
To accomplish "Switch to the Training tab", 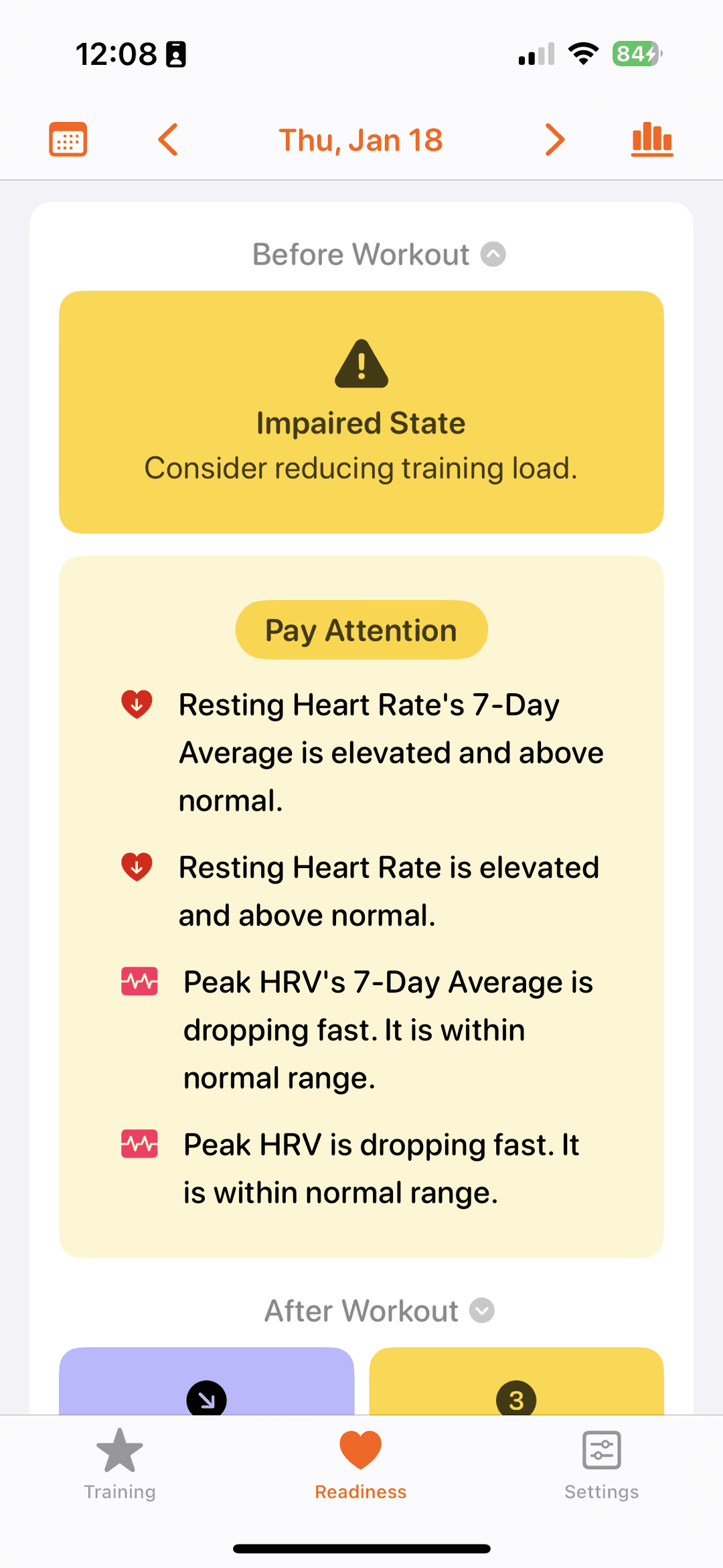I will point(120,1464).
